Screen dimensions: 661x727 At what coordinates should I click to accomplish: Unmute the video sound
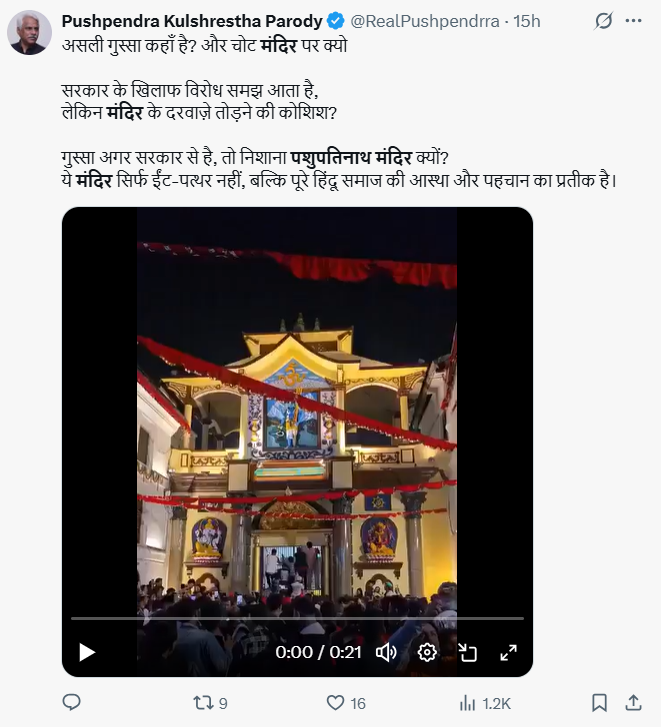(386, 652)
